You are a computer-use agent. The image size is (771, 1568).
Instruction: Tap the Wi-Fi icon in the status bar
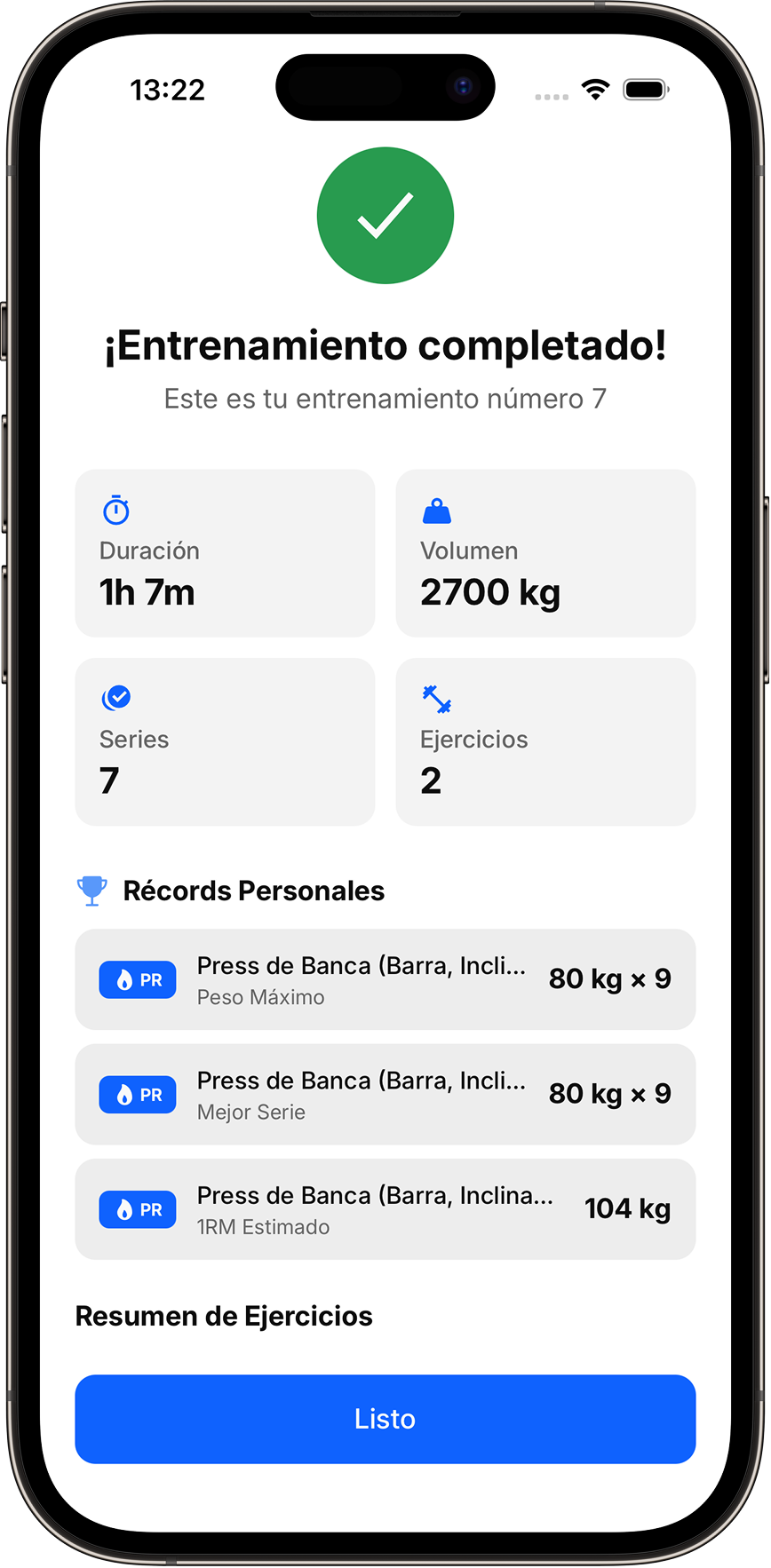(595, 88)
